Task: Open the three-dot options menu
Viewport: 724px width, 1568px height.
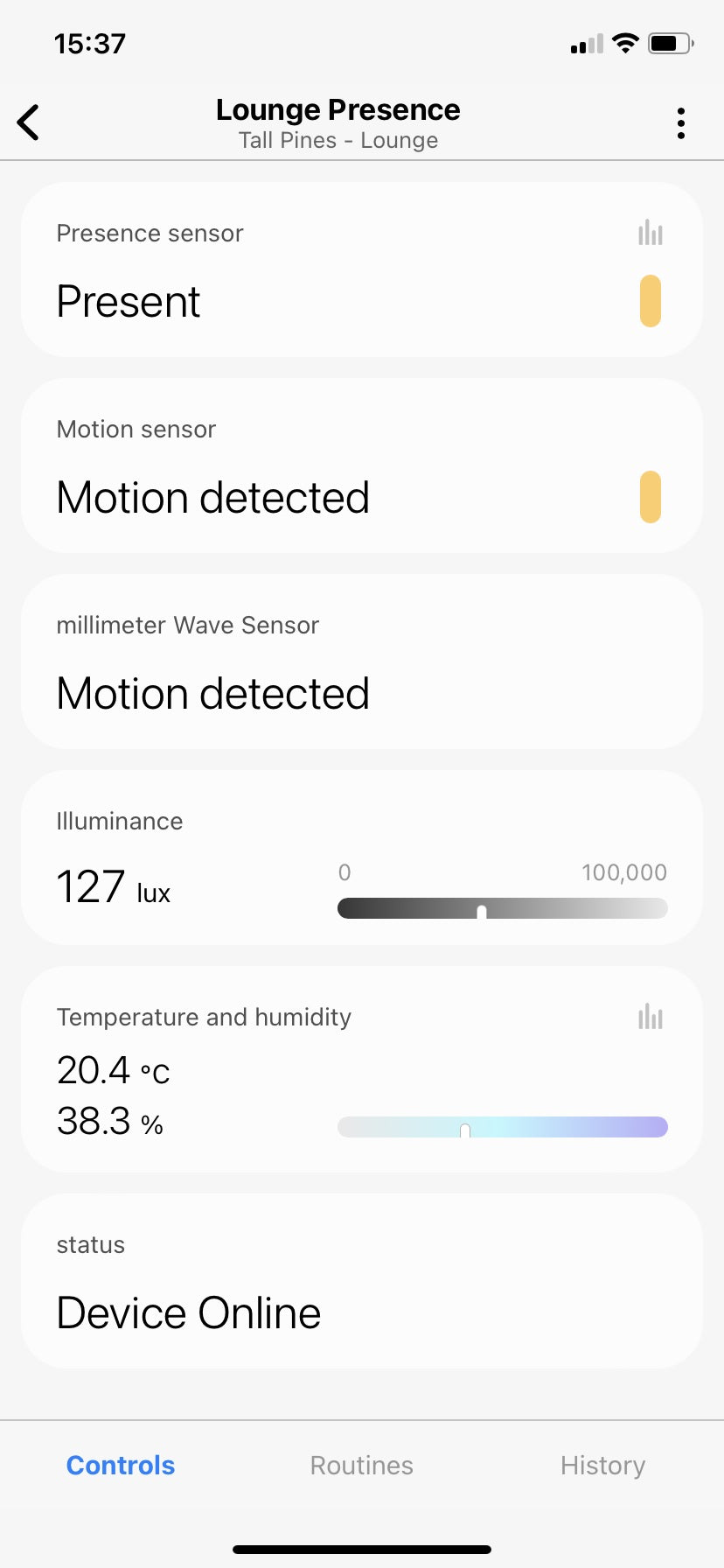Action: 681,122
